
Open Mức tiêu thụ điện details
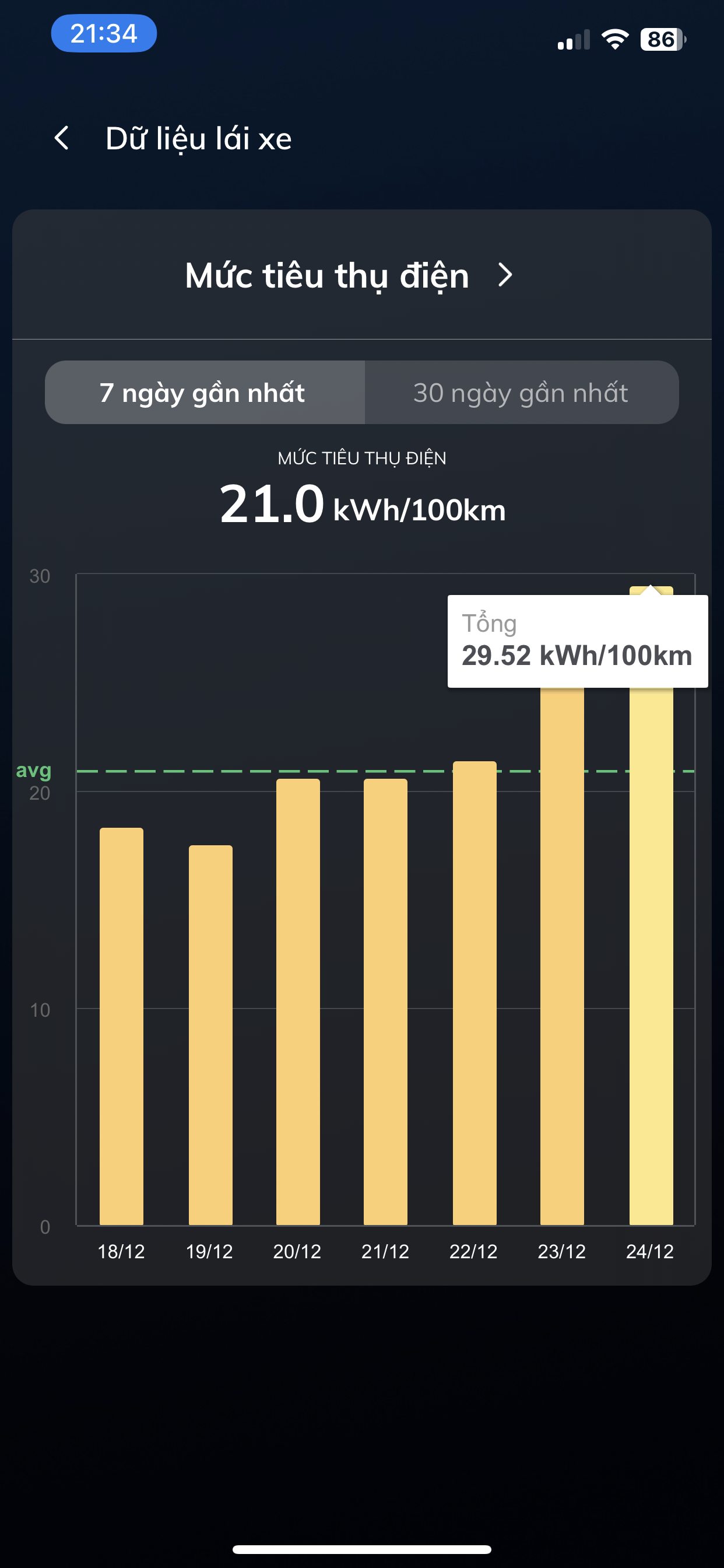click(349, 275)
